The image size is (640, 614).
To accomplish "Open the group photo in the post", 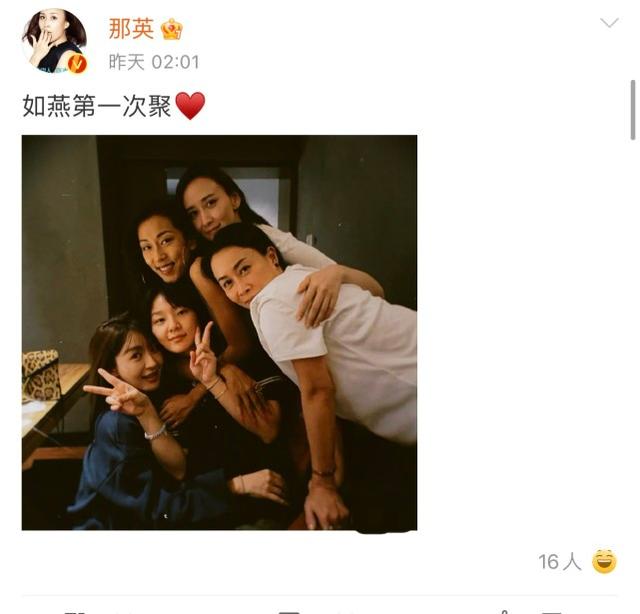I will pos(219,332).
